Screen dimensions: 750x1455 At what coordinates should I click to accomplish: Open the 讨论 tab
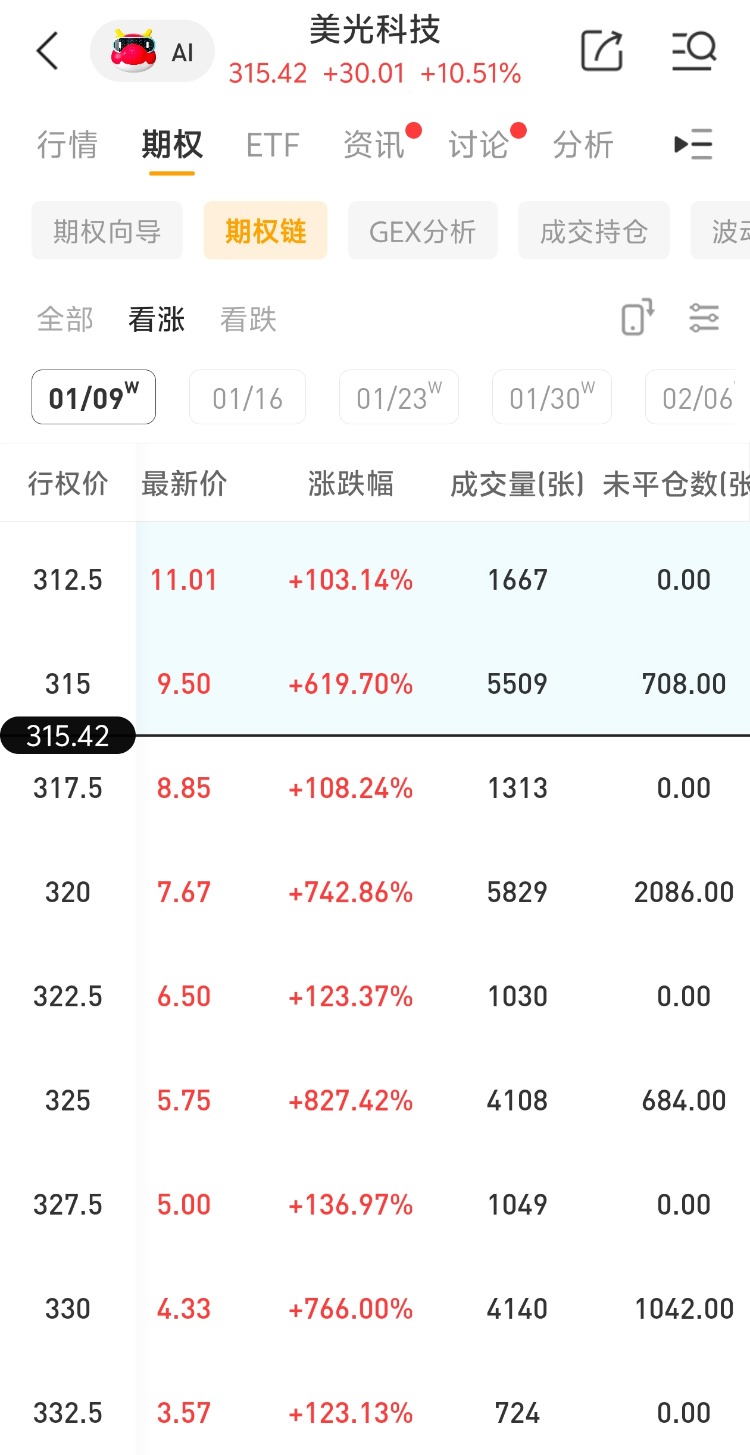[478, 145]
